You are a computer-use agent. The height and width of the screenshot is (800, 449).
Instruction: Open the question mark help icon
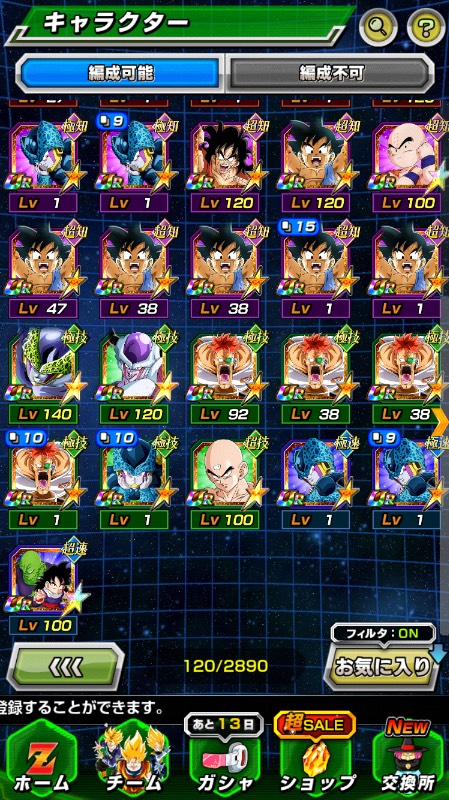(x=426, y=26)
